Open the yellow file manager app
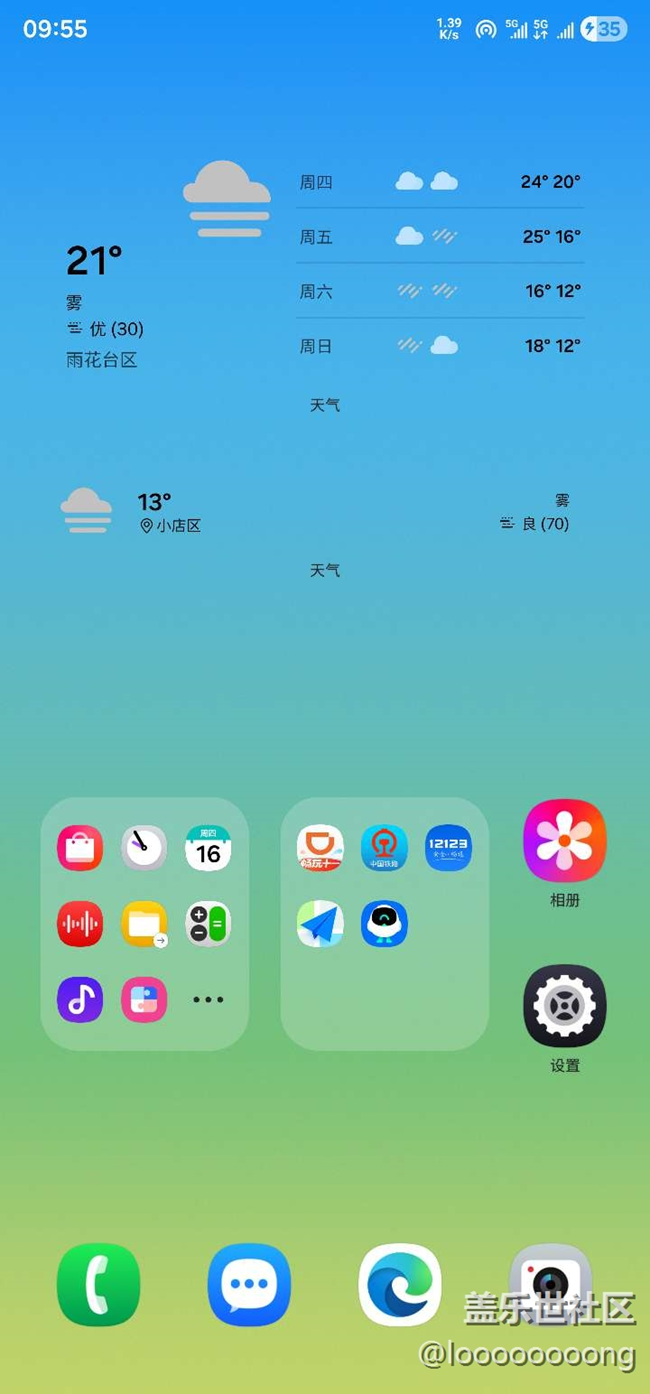Screen dimensions: 650x1394 (x=144, y=924)
